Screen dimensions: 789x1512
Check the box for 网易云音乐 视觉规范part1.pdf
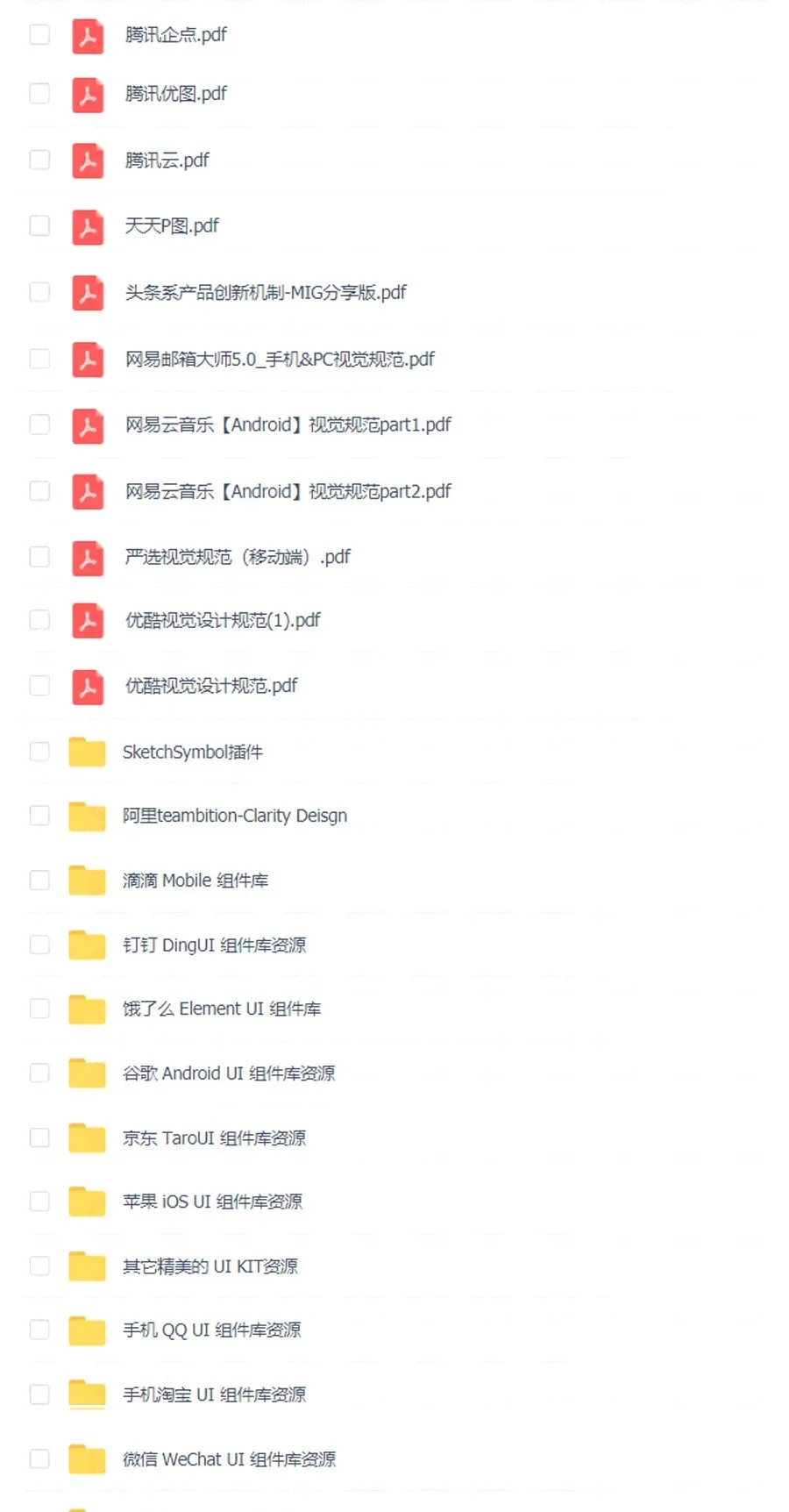[39, 424]
